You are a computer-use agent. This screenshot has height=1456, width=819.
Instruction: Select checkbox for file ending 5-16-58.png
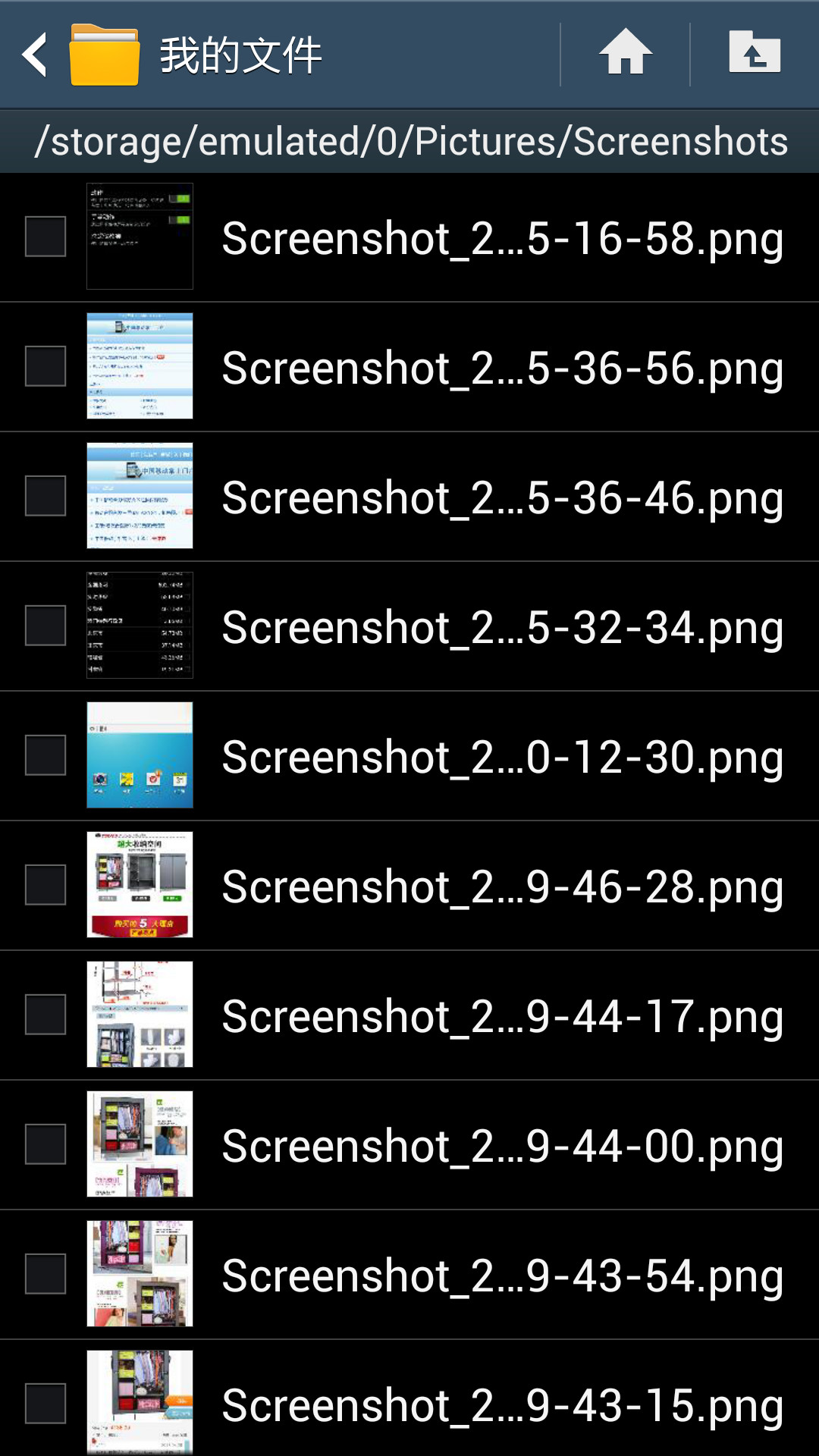pyautogui.click(x=45, y=237)
